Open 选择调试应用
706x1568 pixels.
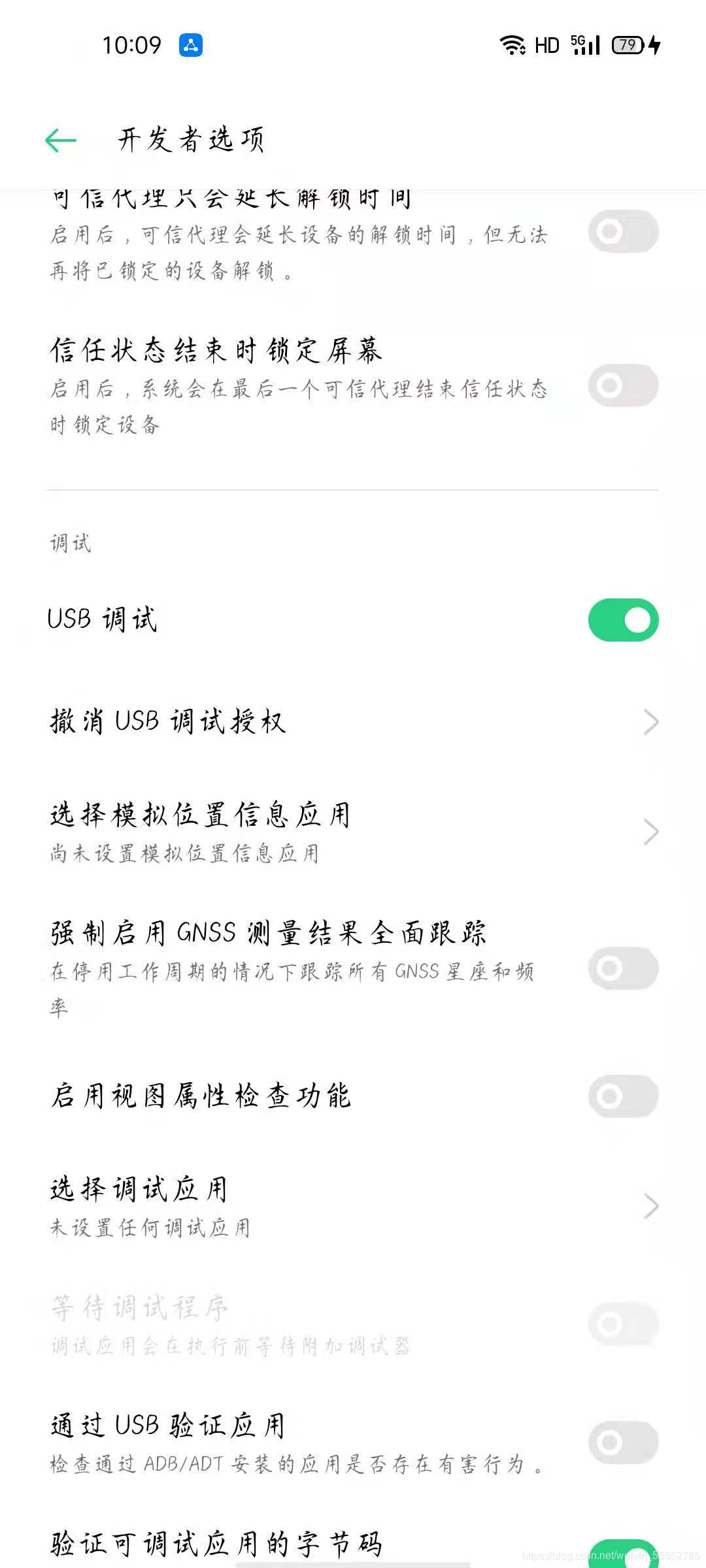pyautogui.click(x=353, y=1206)
